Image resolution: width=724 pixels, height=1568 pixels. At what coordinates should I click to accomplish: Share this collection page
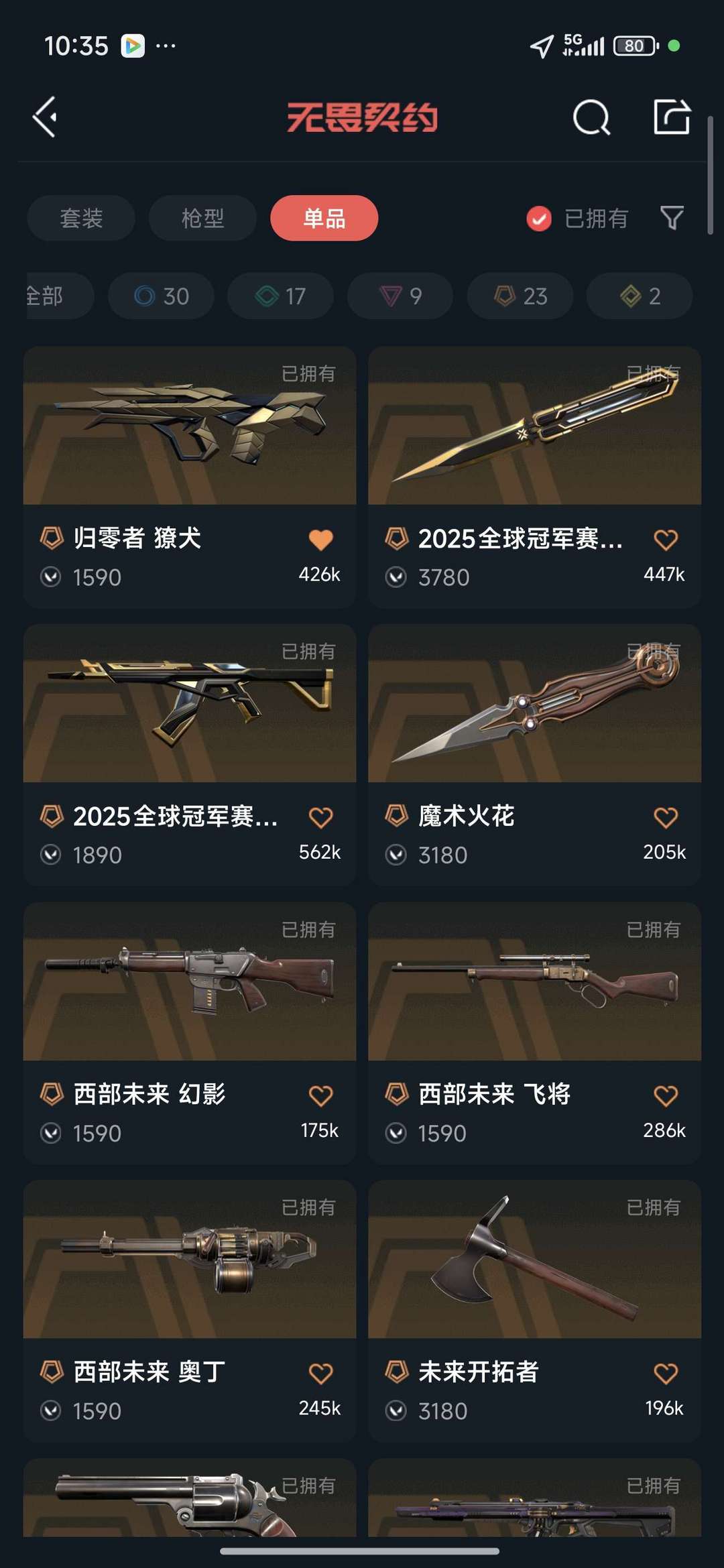pyautogui.click(x=671, y=117)
